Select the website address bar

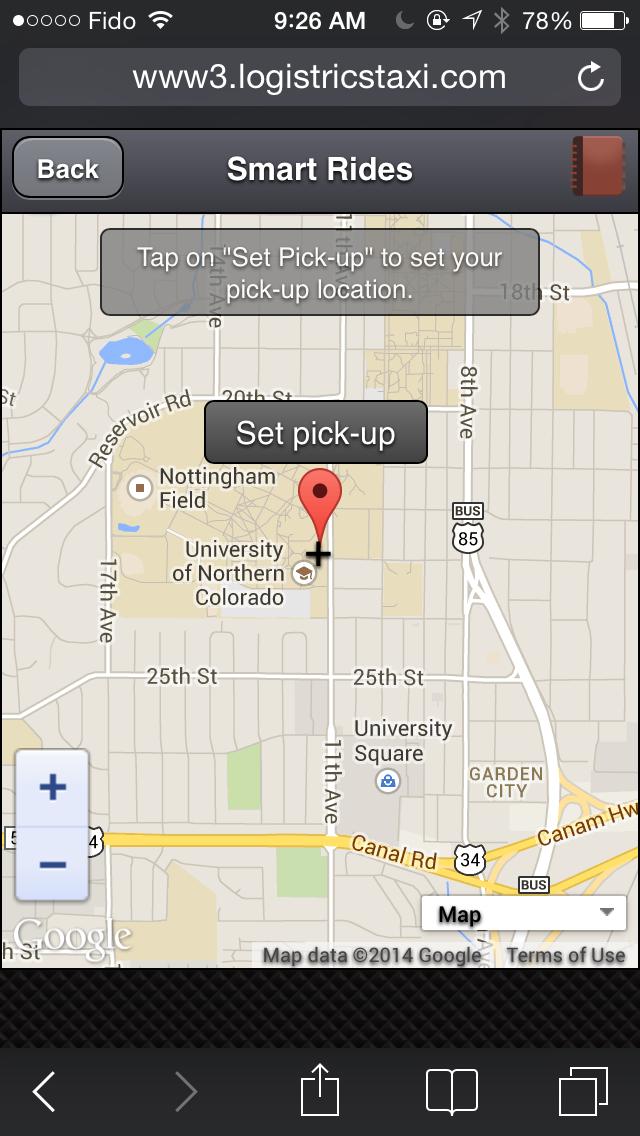point(320,77)
